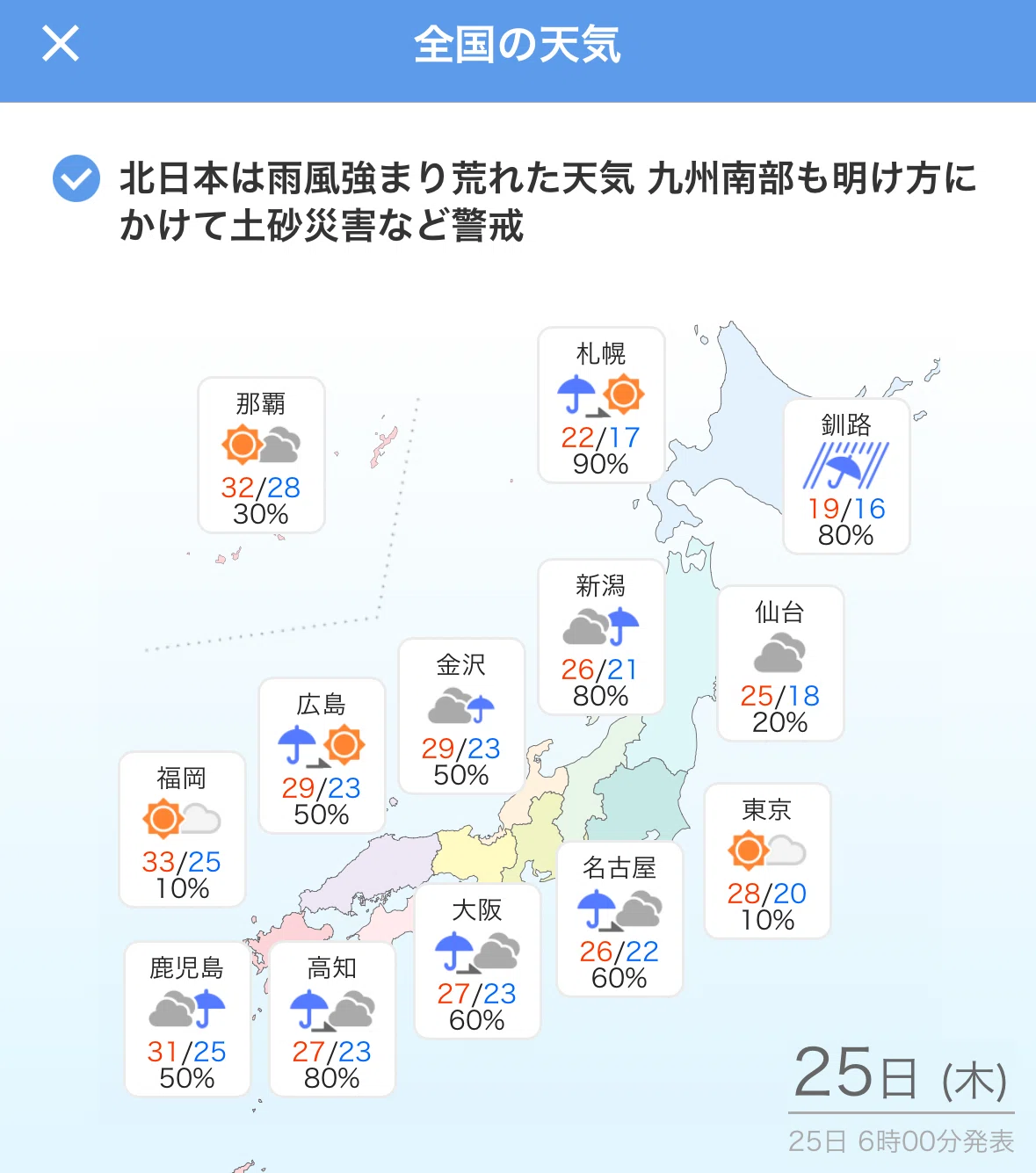
Task: Open the 大阪 forecast card
Action: 477,961
